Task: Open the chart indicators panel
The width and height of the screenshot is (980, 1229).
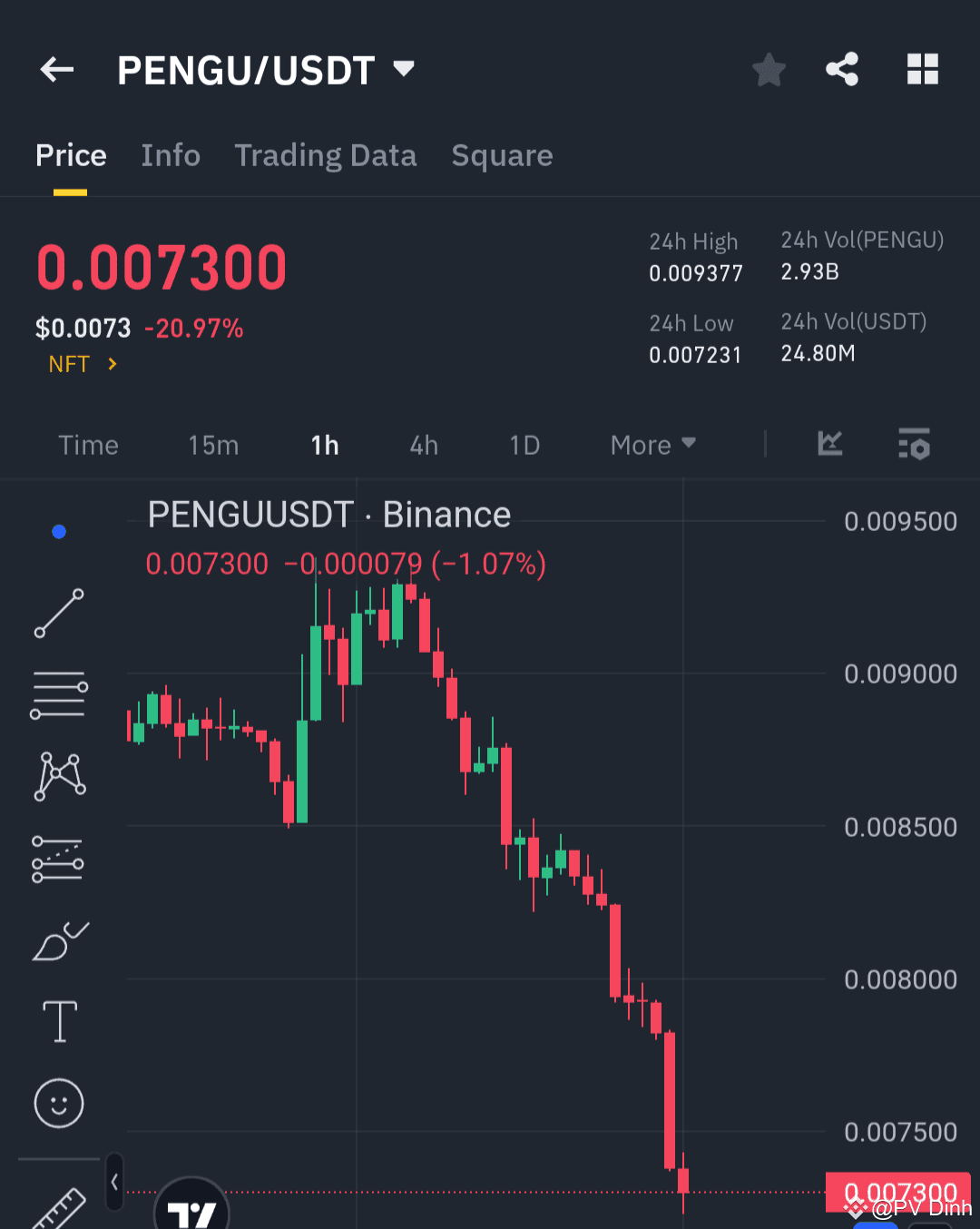Action: [914, 445]
